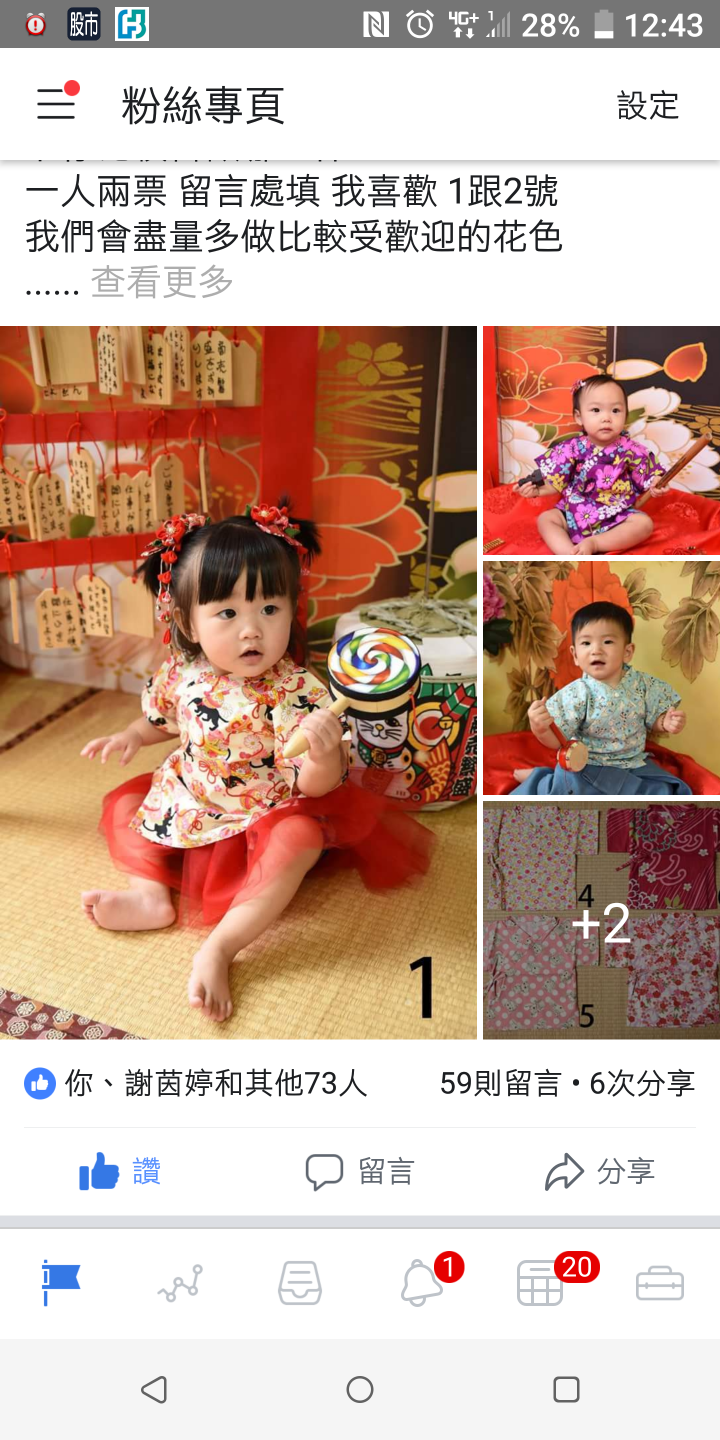Switch to the page flag tab

pos(60,1283)
